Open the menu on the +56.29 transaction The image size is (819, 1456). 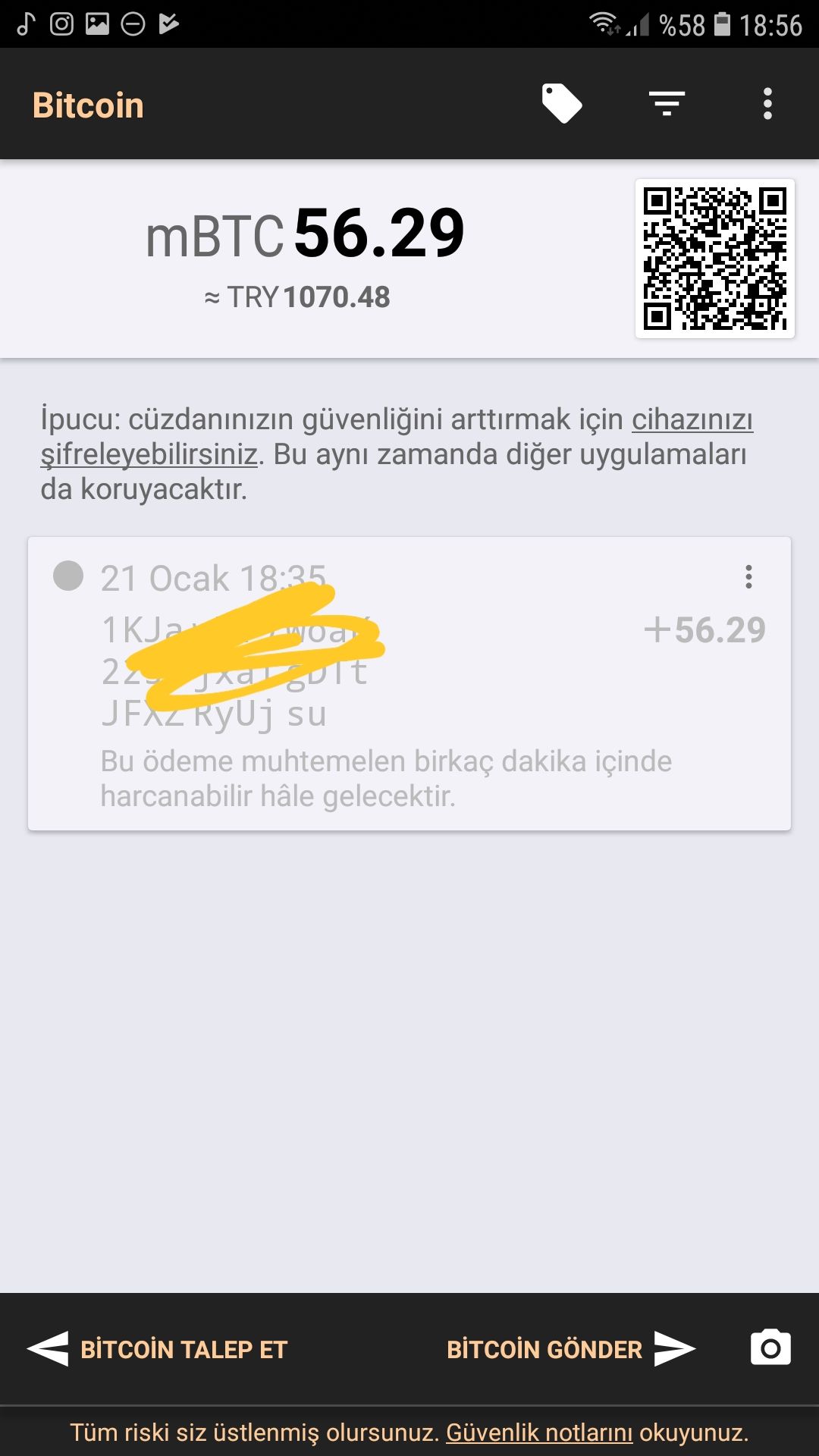748,577
